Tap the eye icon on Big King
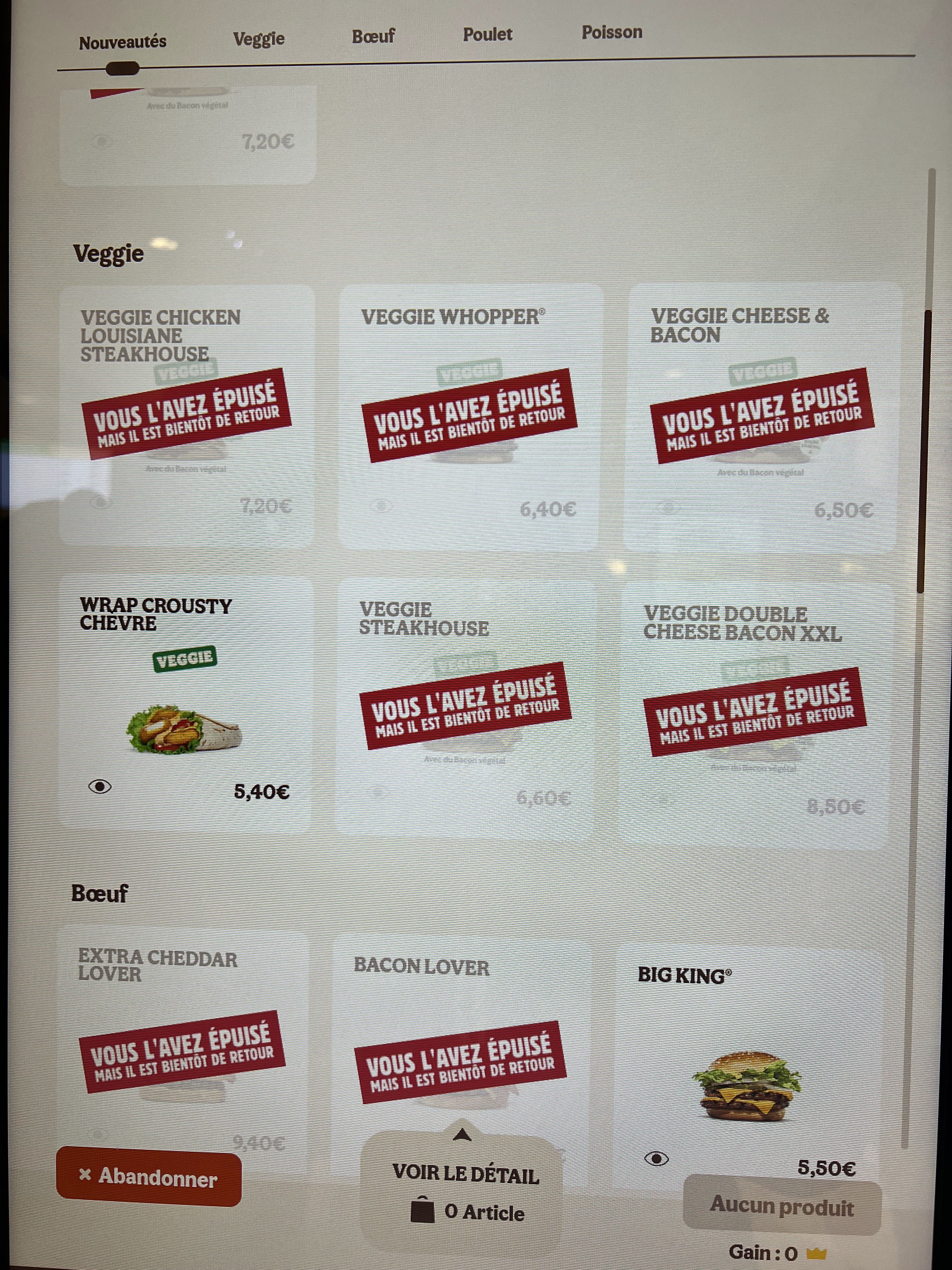Image resolution: width=952 pixels, height=1270 pixels. (656, 1158)
